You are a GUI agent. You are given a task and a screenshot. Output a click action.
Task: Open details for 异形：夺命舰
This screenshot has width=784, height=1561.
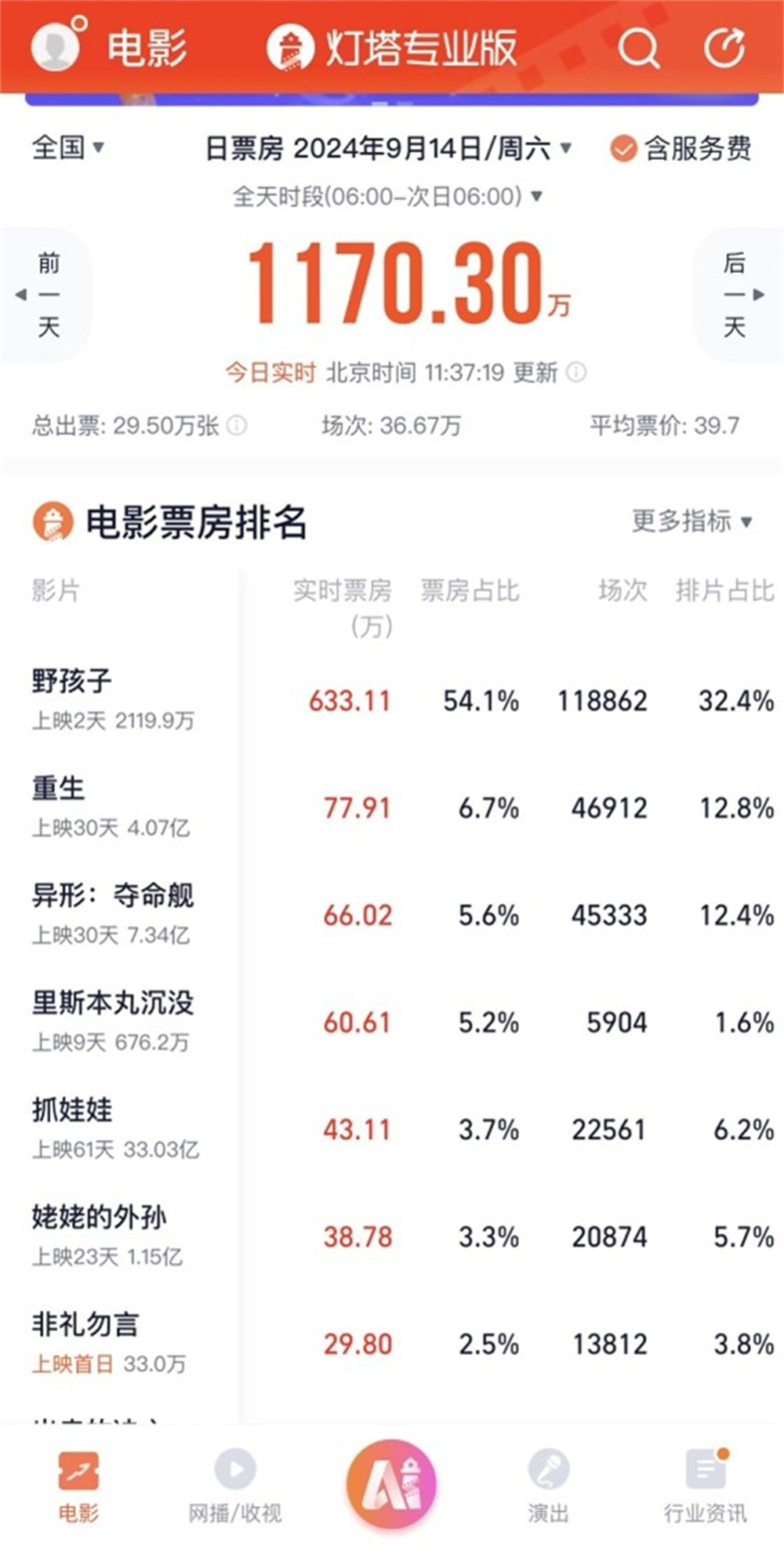[x=113, y=895]
